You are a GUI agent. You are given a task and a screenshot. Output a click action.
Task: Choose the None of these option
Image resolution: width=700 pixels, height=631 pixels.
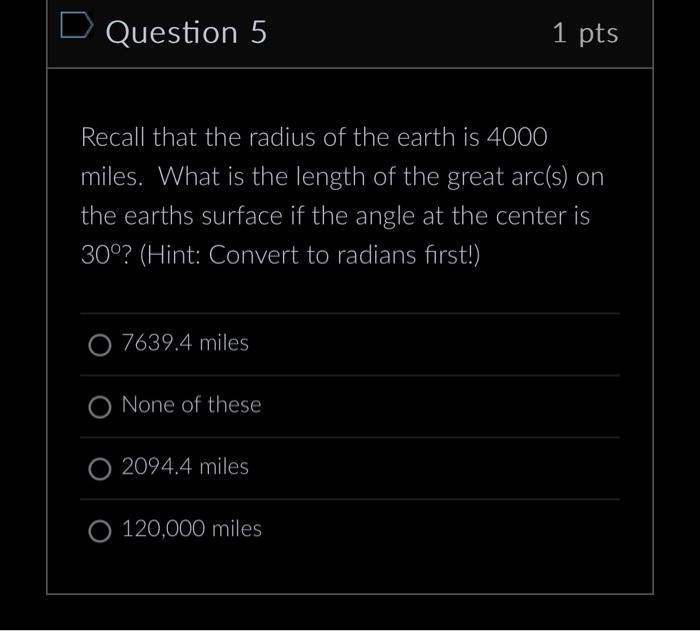100,407
